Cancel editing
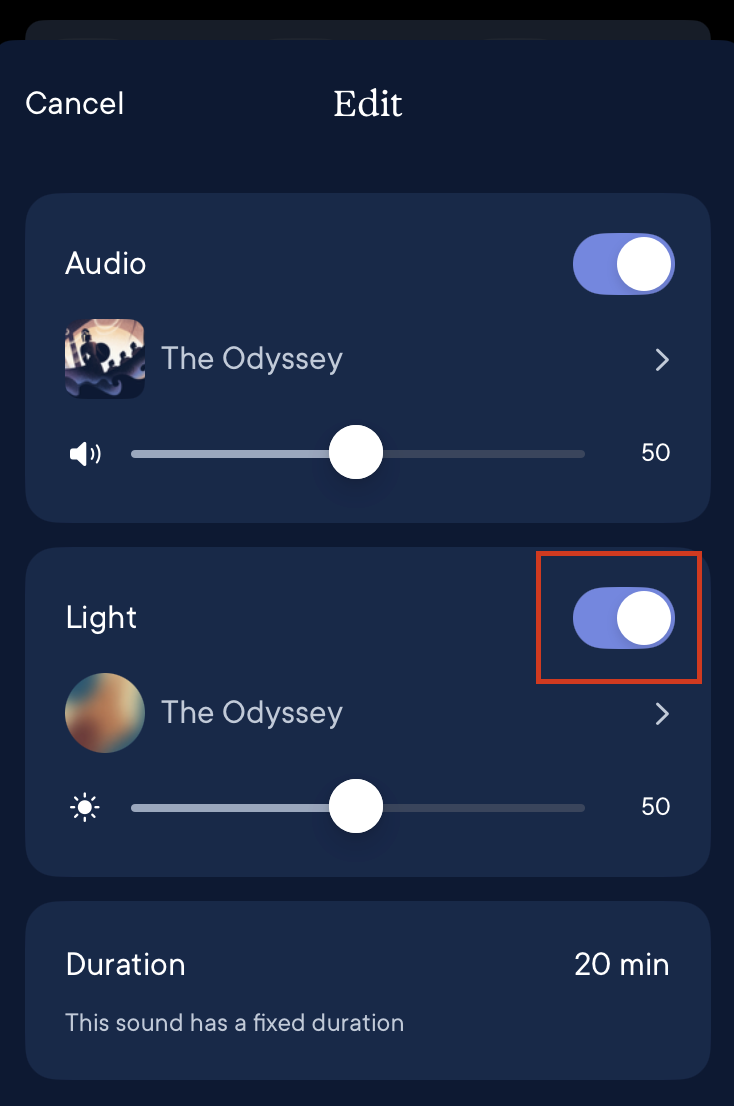The image size is (734, 1106). click(75, 103)
